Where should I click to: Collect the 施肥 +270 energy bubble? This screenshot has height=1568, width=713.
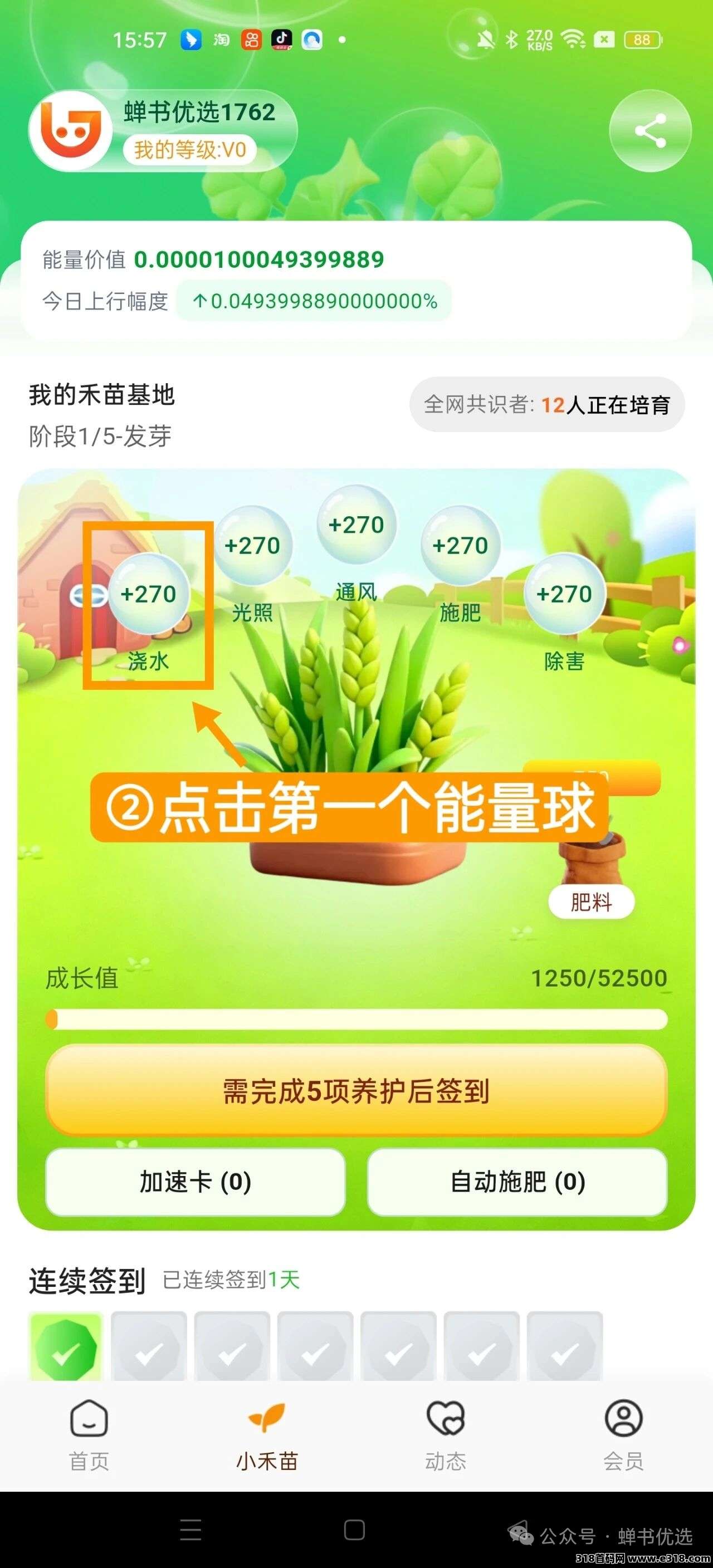tap(460, 545)
